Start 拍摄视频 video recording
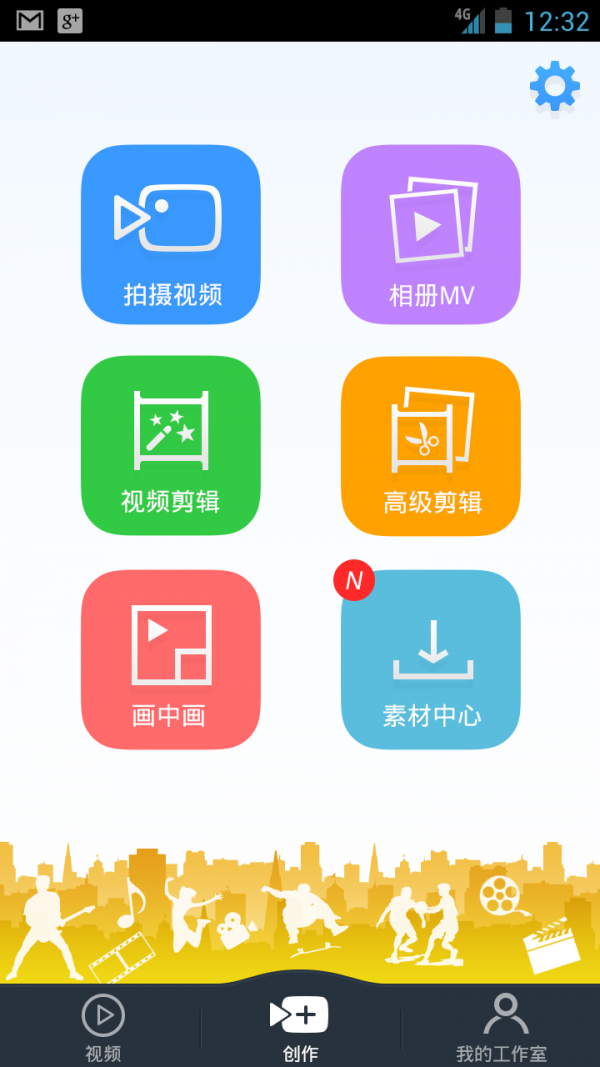 click(170, 235)
